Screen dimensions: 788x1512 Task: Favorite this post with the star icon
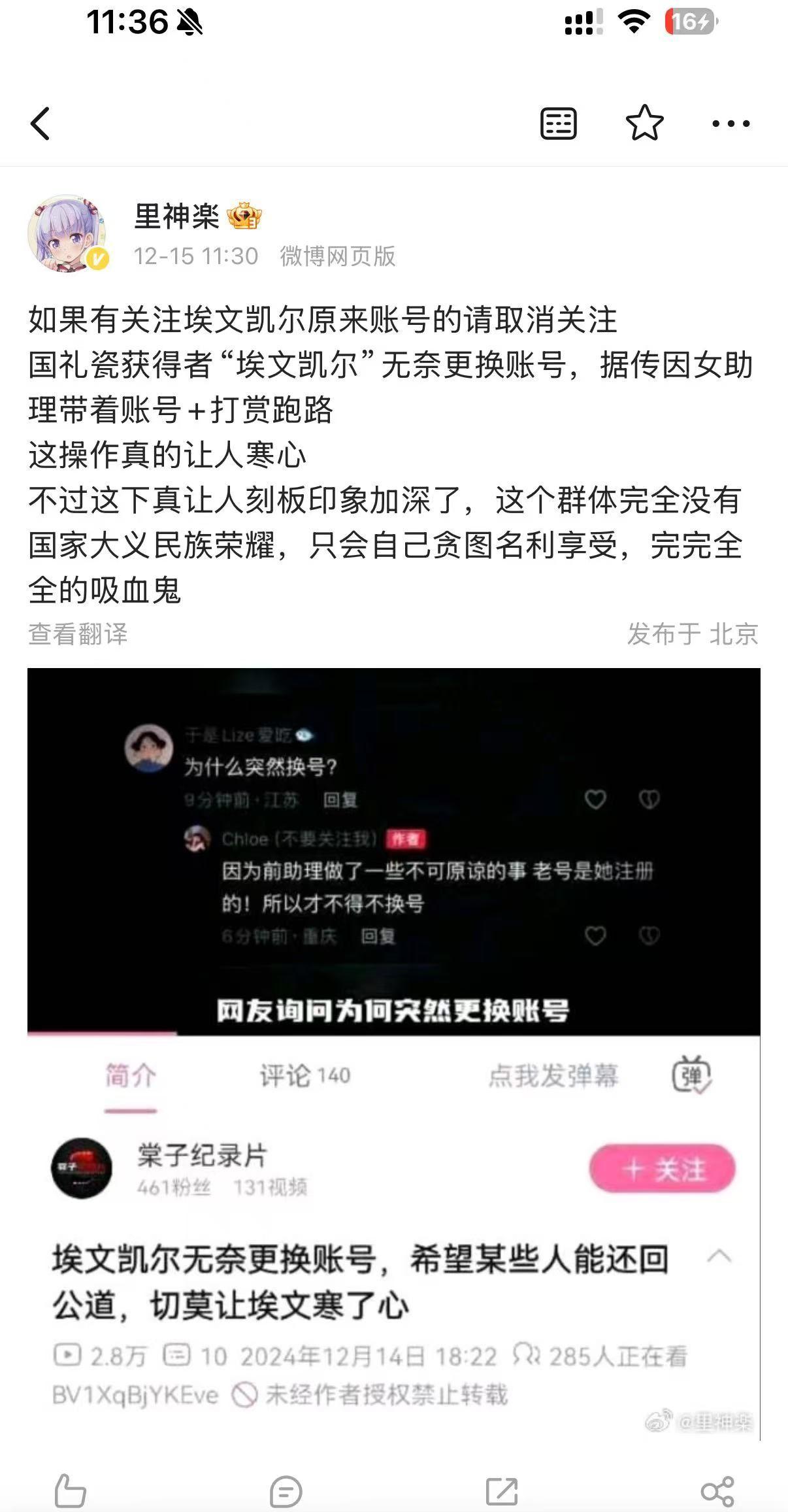pyautogui.click(x=644, y=123)
